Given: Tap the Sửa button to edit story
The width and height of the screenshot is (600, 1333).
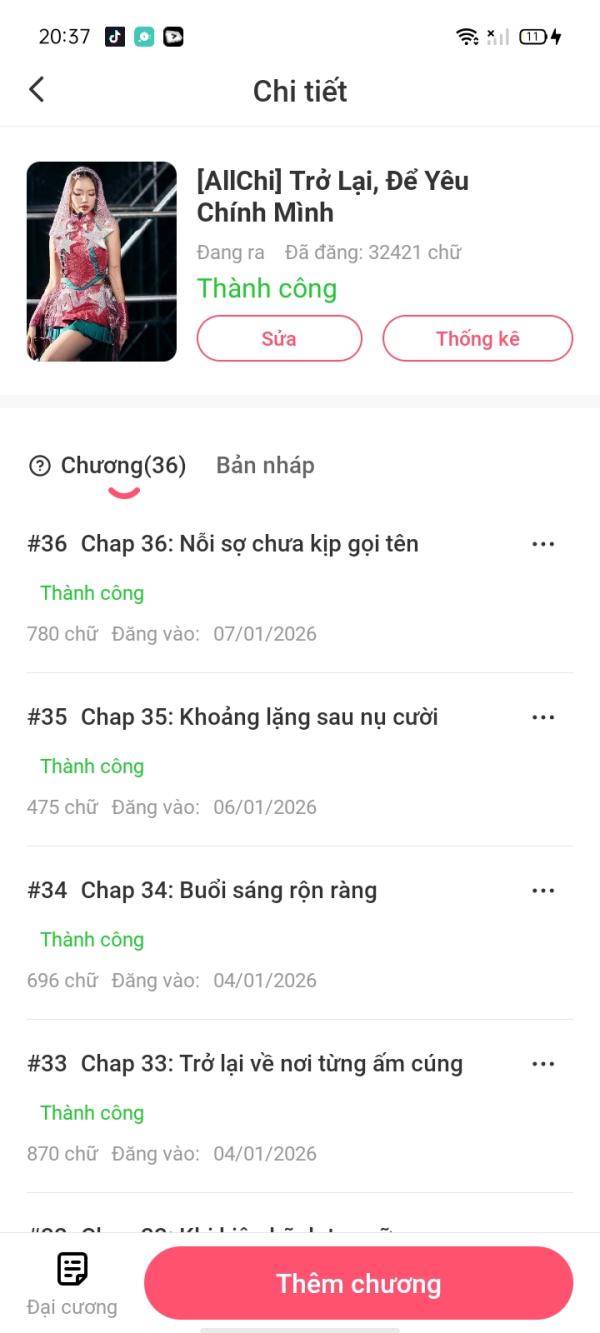Looking at the screenshot, I should (x=279, y=338).
